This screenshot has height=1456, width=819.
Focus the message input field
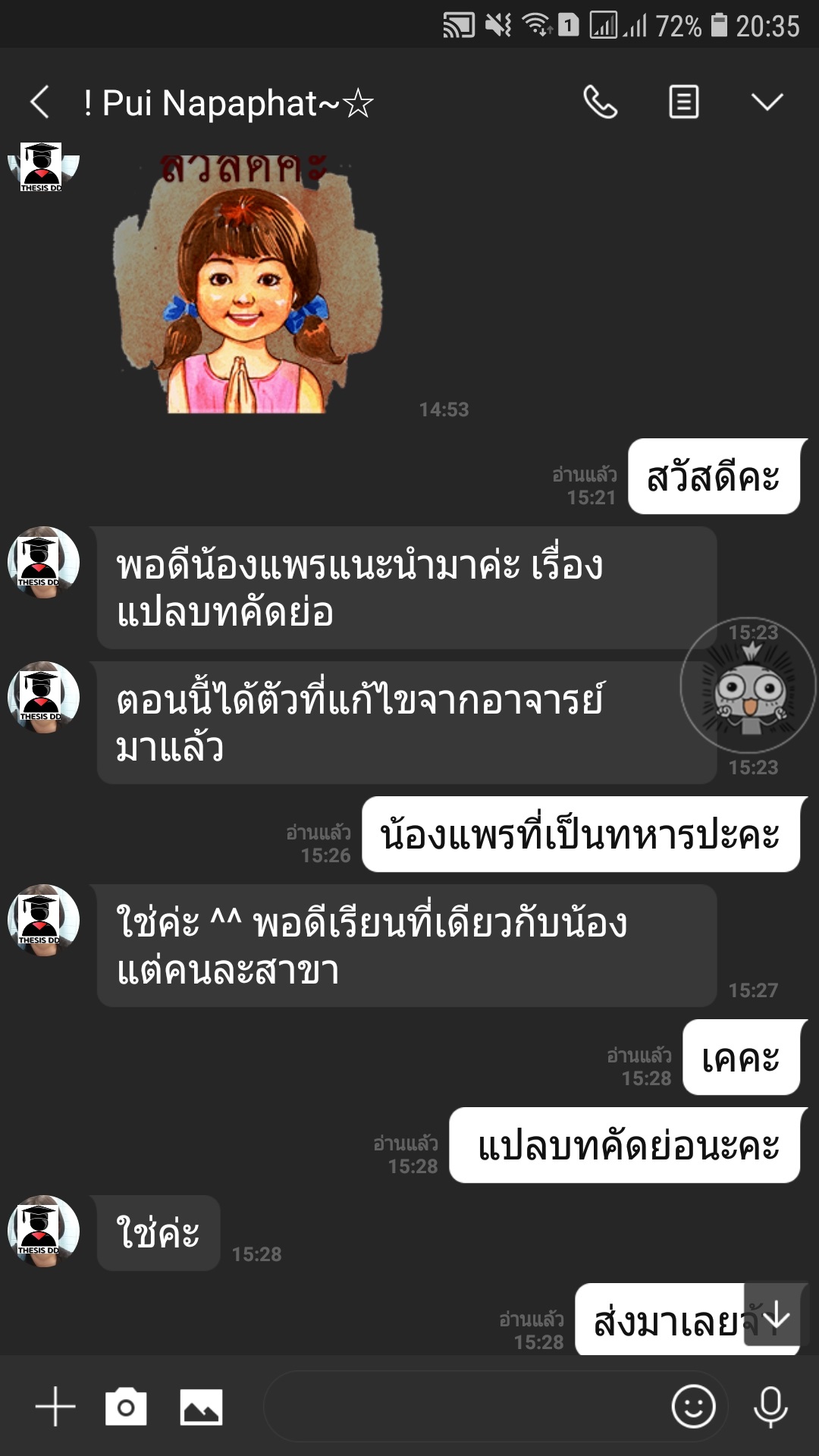463,1406
